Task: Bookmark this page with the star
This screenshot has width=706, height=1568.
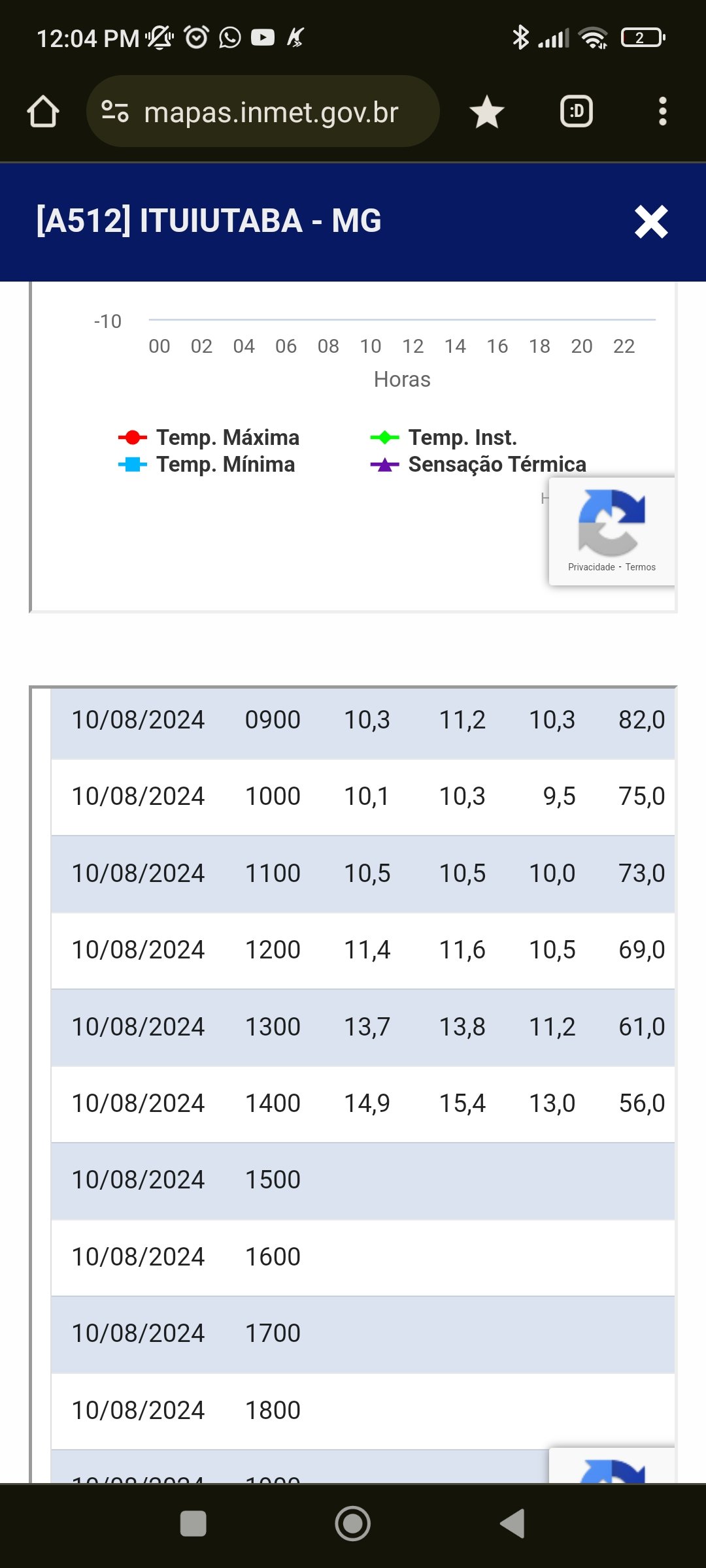Action: 487,112
